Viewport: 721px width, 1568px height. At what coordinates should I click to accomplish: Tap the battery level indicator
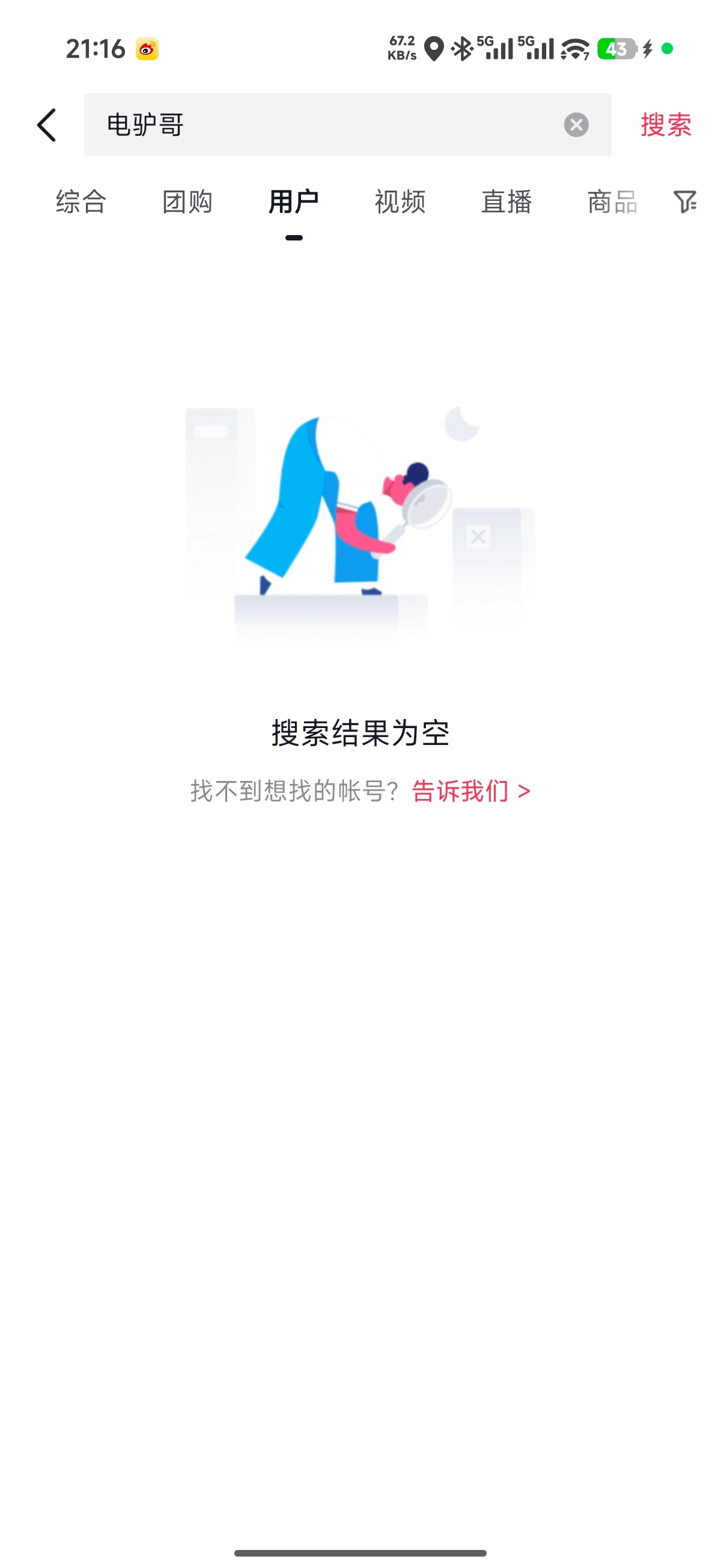tap(616, 50)
